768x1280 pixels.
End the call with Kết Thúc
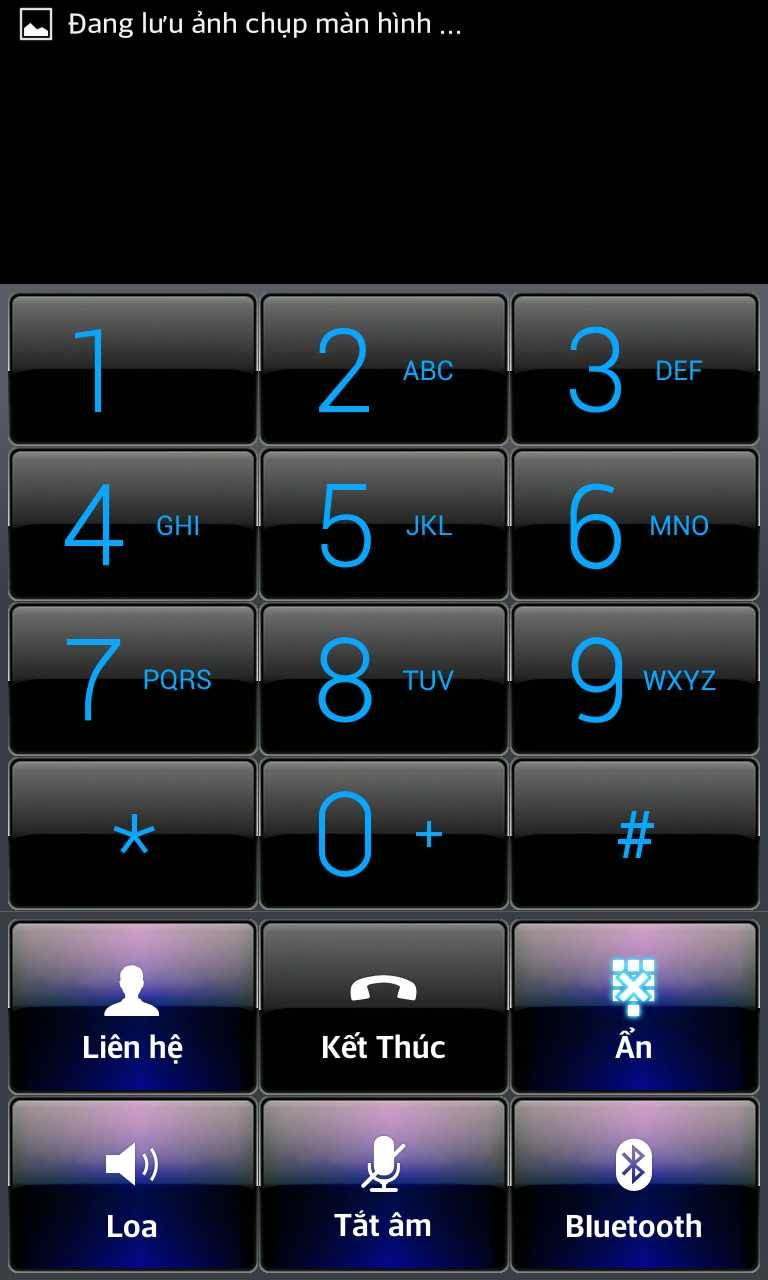tap(384, 1008)
